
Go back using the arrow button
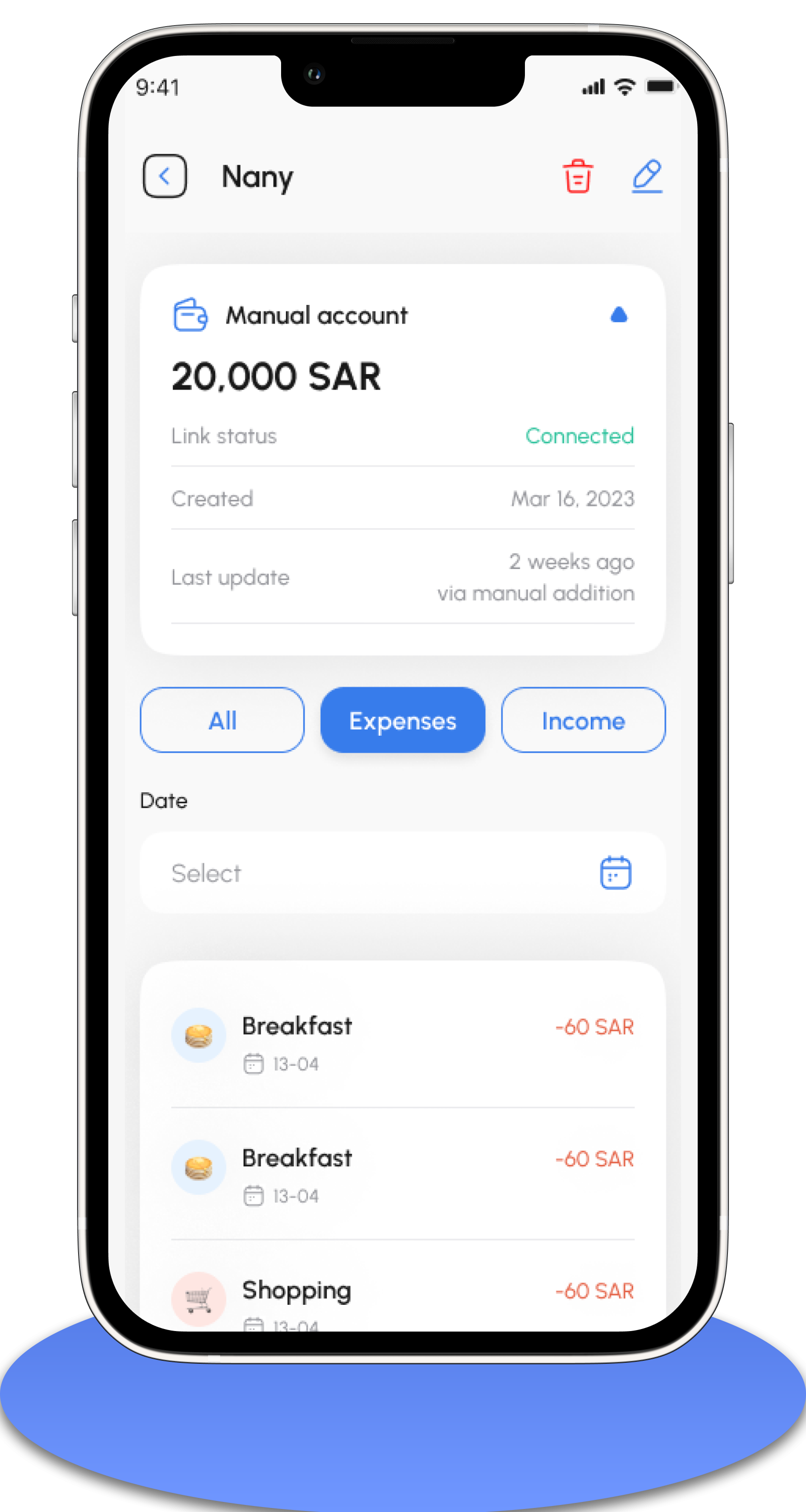[x=165, y=176]
